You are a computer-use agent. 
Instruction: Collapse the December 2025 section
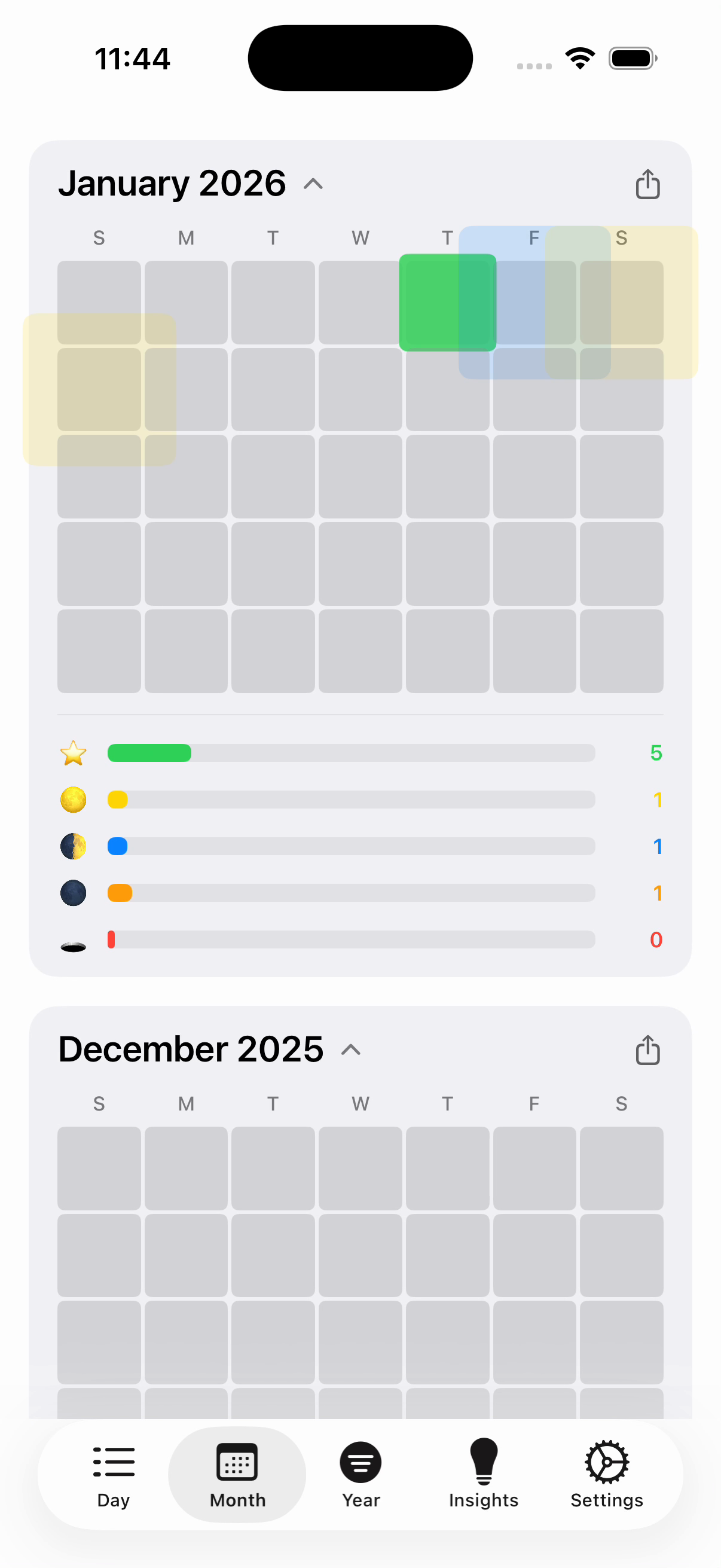pyautogui.click(x=351, y=1050)
